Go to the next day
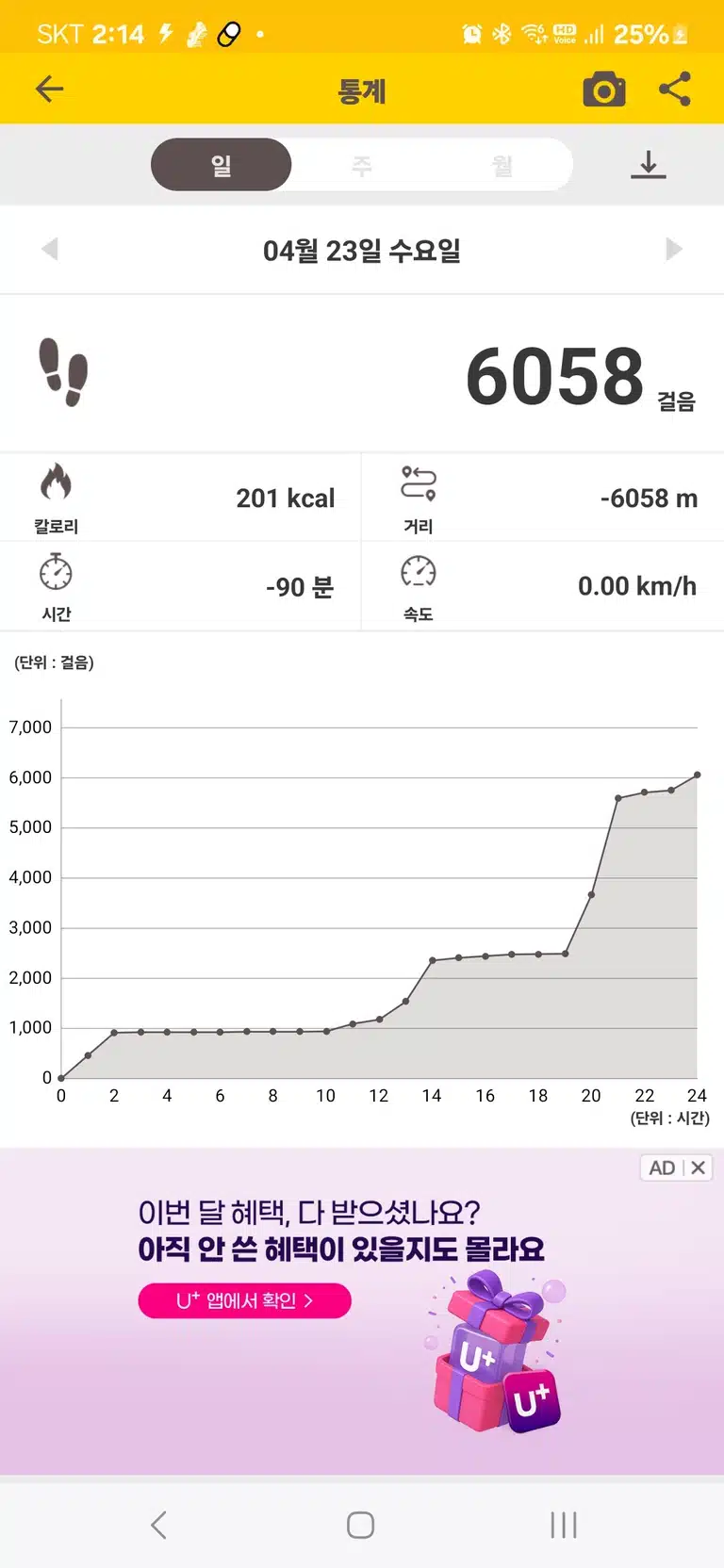Screen dimensions: 724x1568 tap(673, 250)
